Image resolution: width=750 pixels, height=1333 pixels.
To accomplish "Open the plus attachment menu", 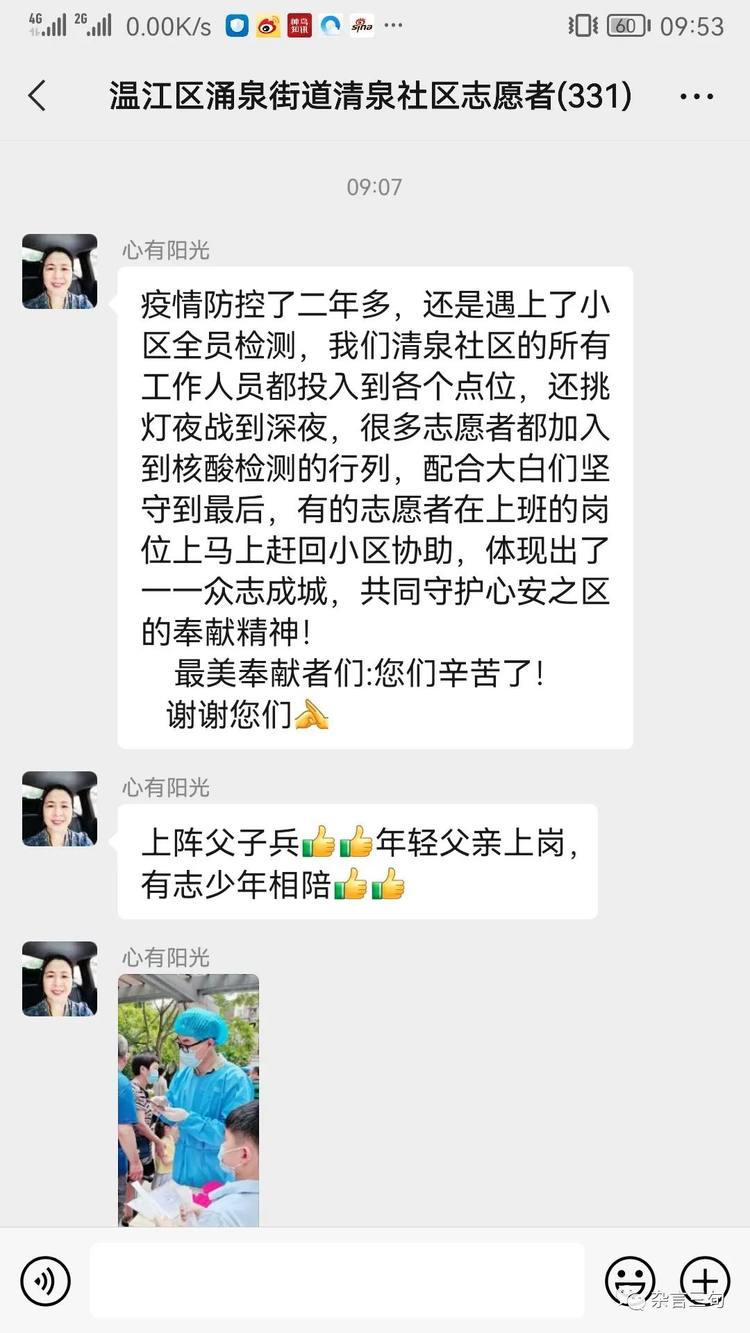I will click(x=705, y=1281).
